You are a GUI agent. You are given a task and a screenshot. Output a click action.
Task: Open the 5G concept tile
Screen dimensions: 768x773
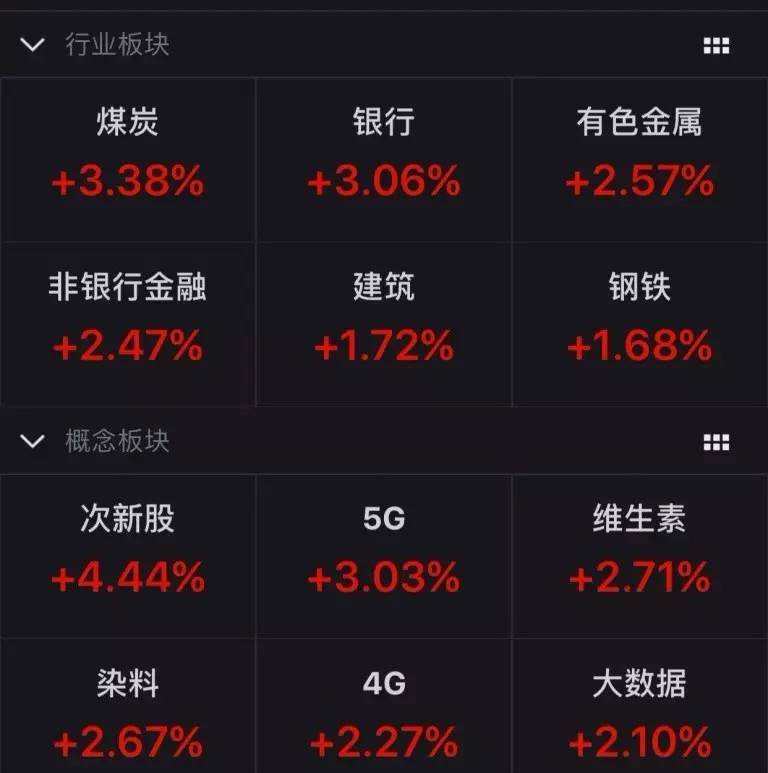(384, 555)
